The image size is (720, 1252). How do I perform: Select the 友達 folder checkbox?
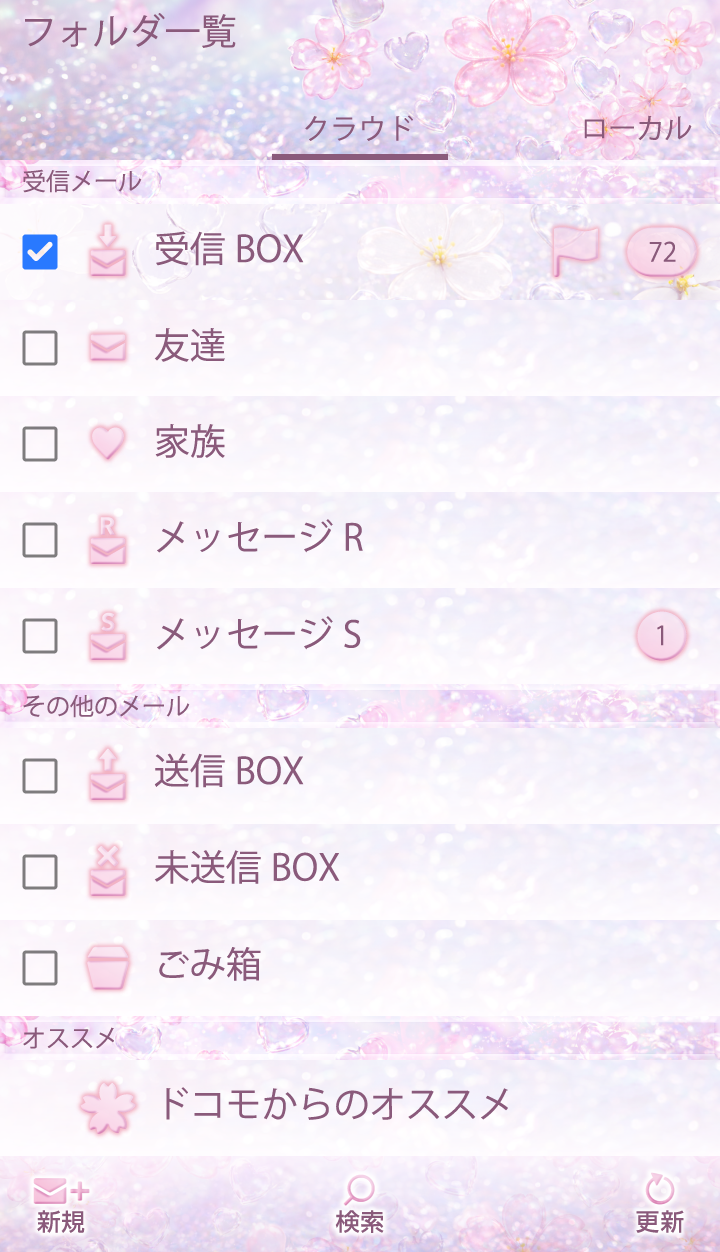pos(40,348)
